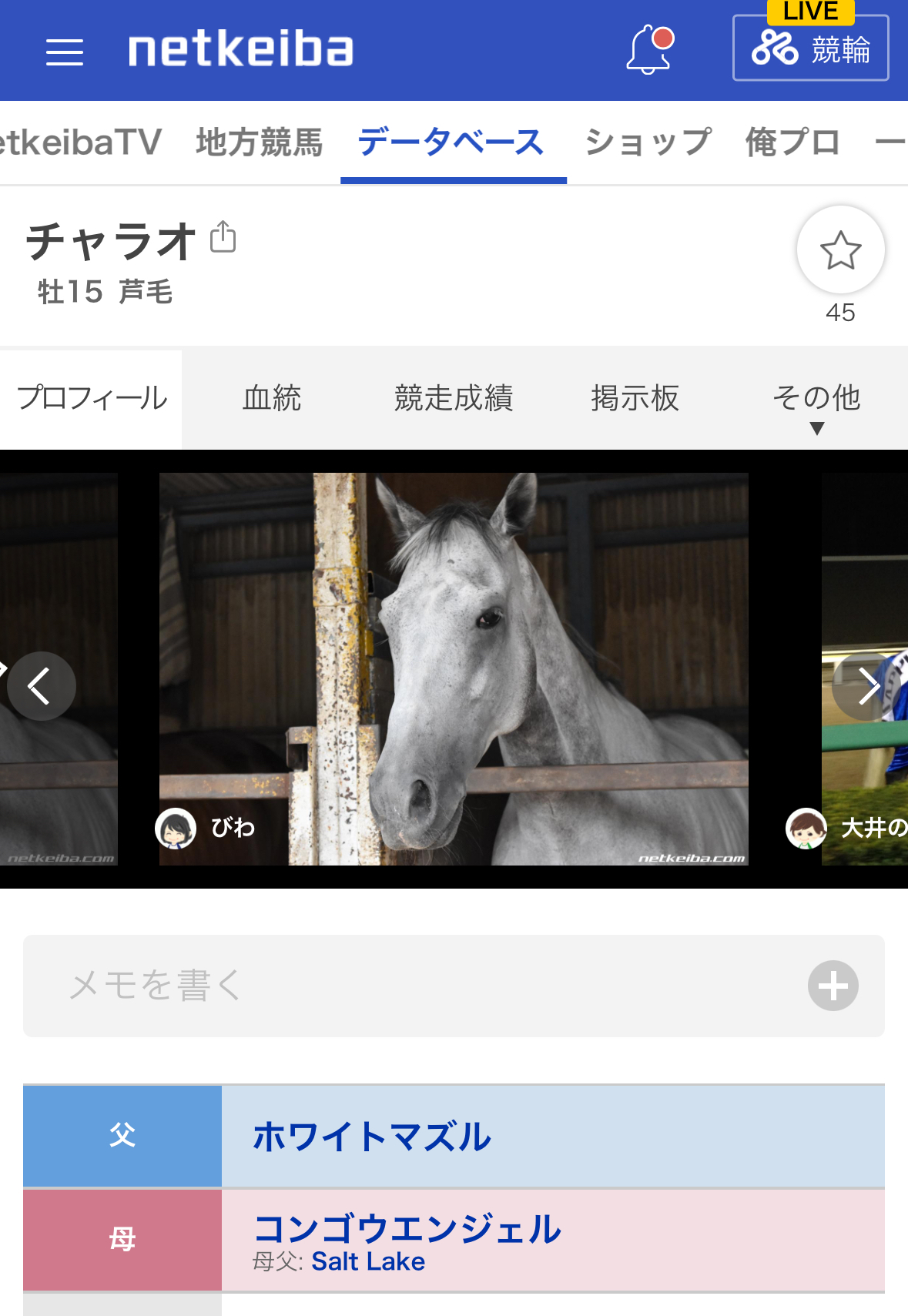Open the 掲示板 tab
The width and height of the screenshot is (908, 1316).
(x=635, y=399)
